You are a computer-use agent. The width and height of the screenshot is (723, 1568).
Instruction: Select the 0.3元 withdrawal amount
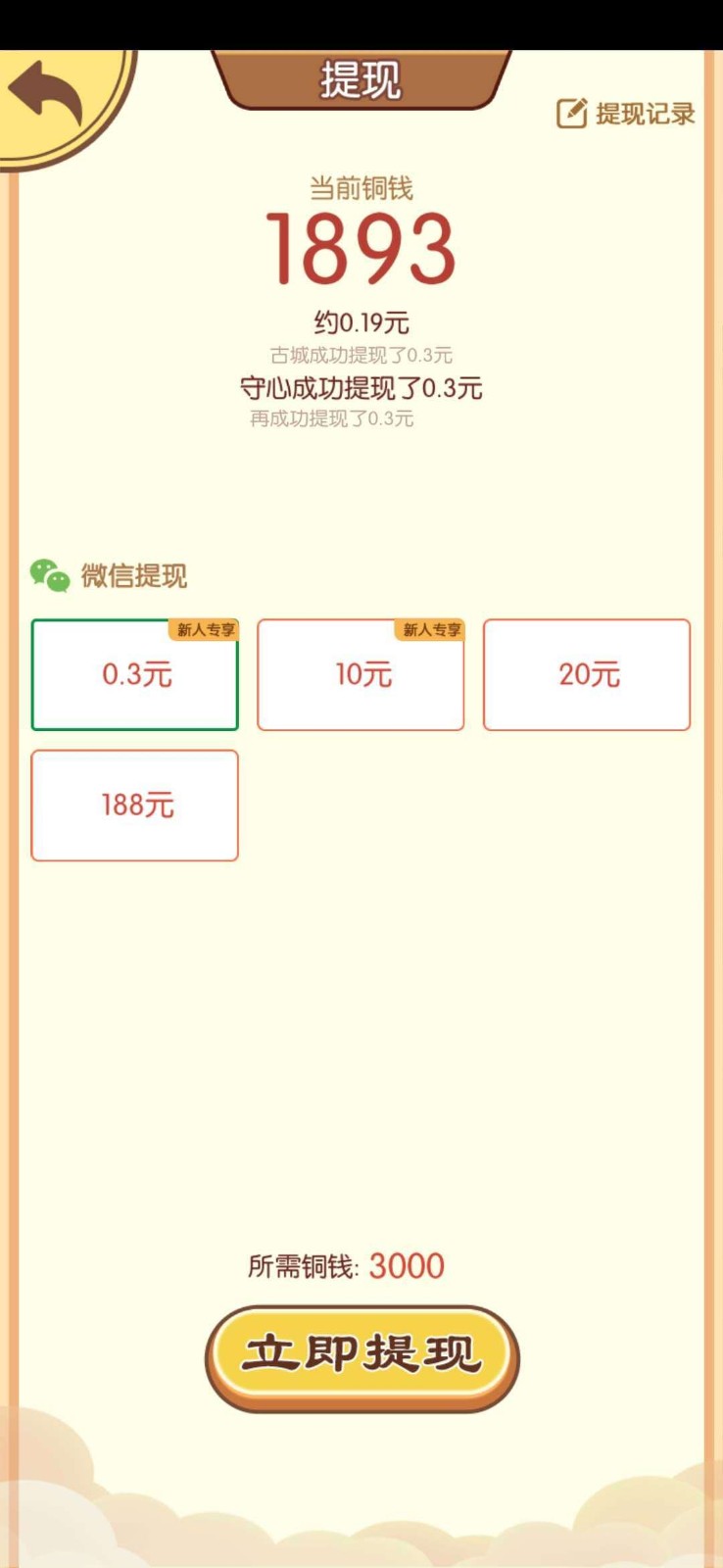tap(135, 675)
